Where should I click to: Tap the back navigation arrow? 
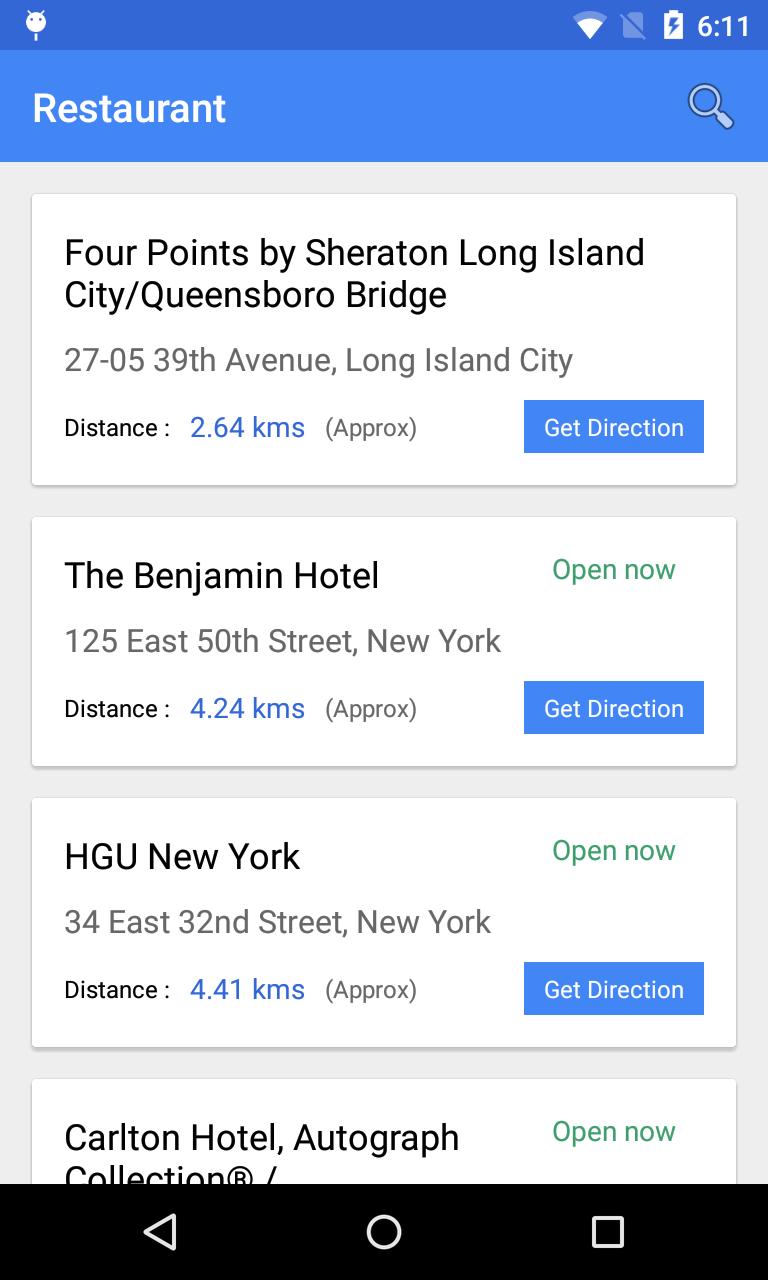tap(159, 1232)
